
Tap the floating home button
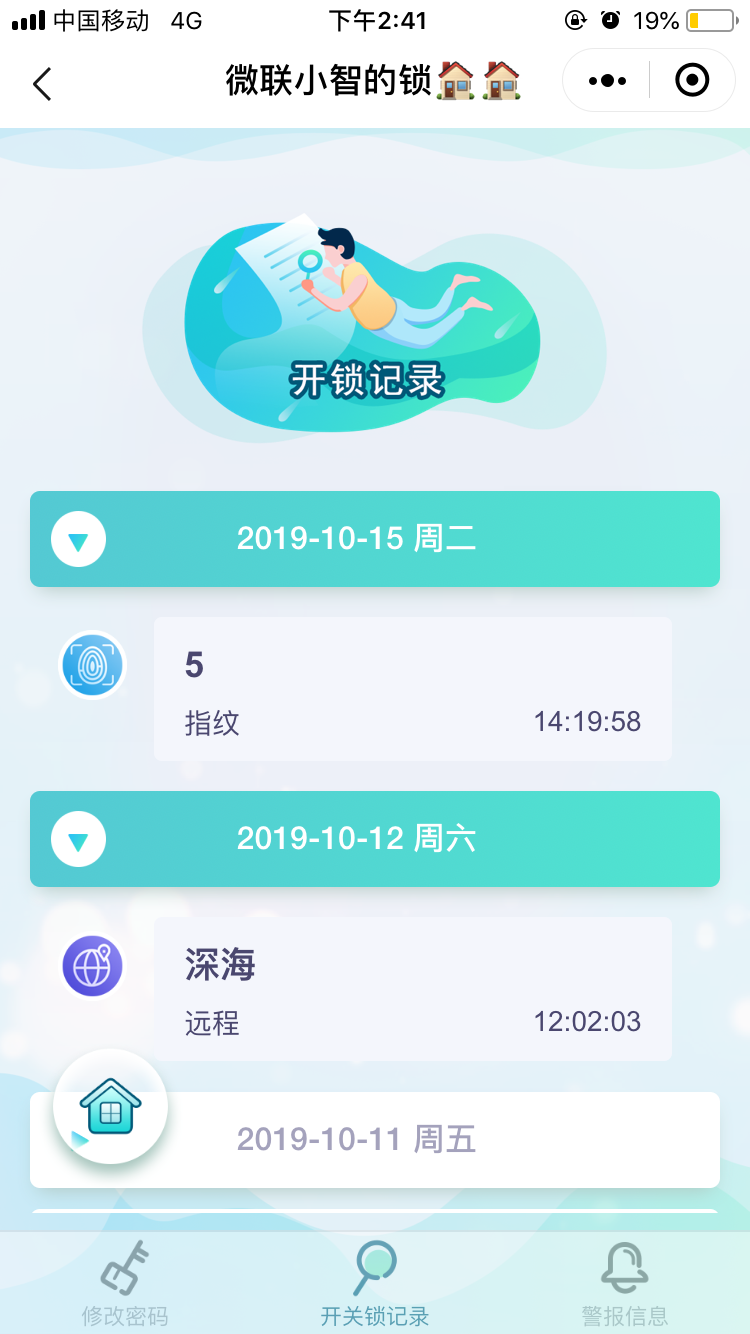[x=110, y=1107]
